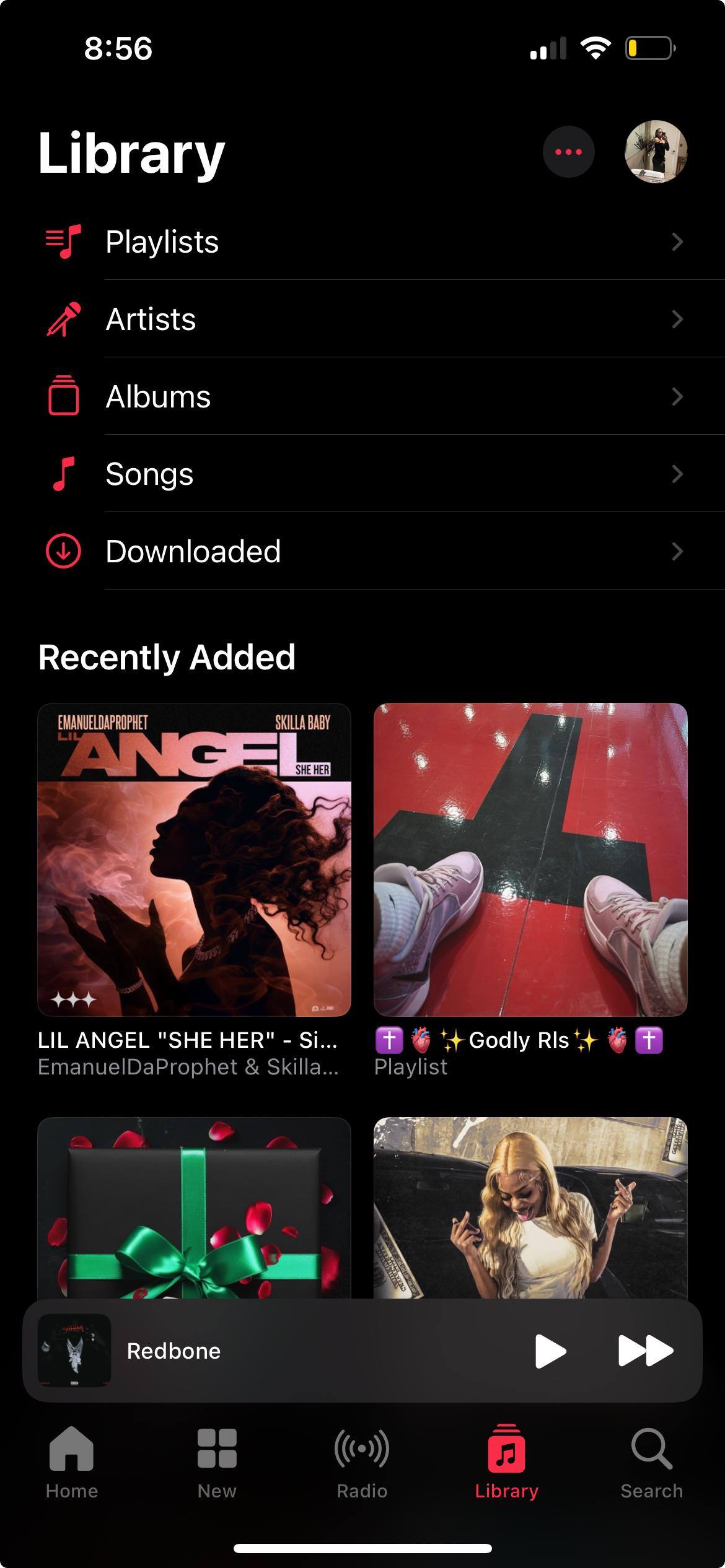The height and width of the screenshot is (1568, 725).
Task: Switch to the Home tab
Action: point(72,1463)
